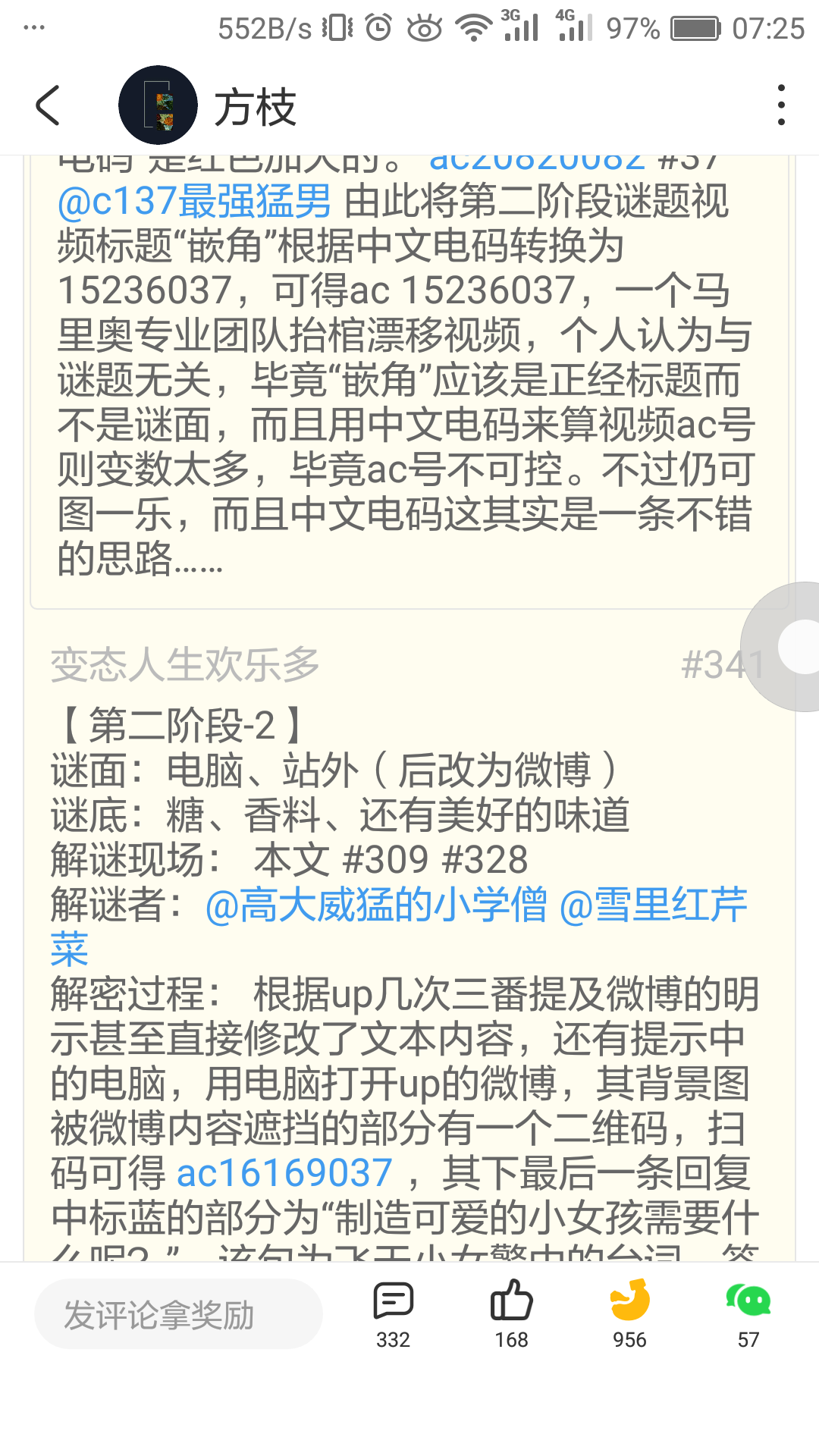This screenshot has height=1456, width=819.
Task: Open mention @高大威猛的小学僧
Action: pos(376,905)
